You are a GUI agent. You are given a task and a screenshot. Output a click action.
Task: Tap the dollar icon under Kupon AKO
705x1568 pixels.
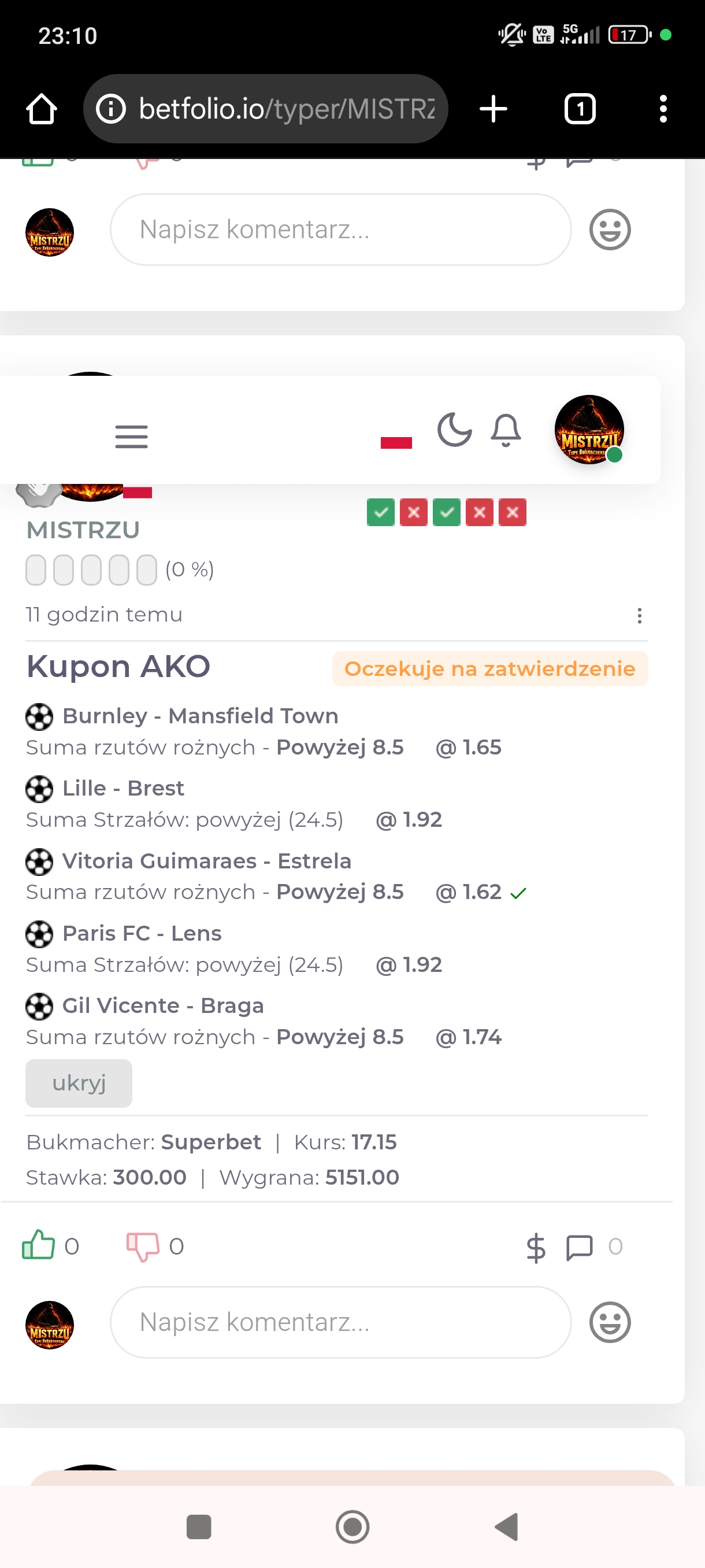point(535,1247)
